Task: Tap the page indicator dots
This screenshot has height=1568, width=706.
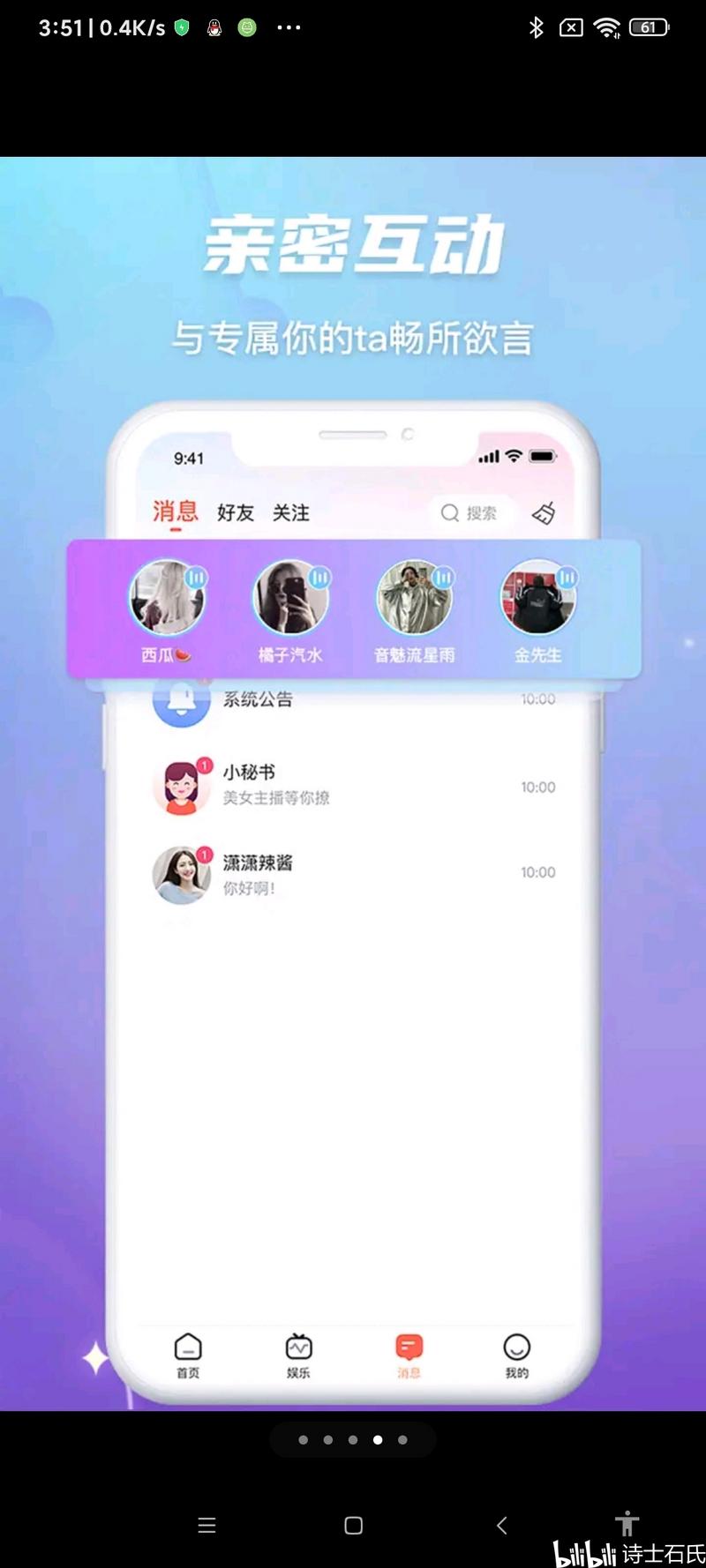Action: click(353, 1439)
